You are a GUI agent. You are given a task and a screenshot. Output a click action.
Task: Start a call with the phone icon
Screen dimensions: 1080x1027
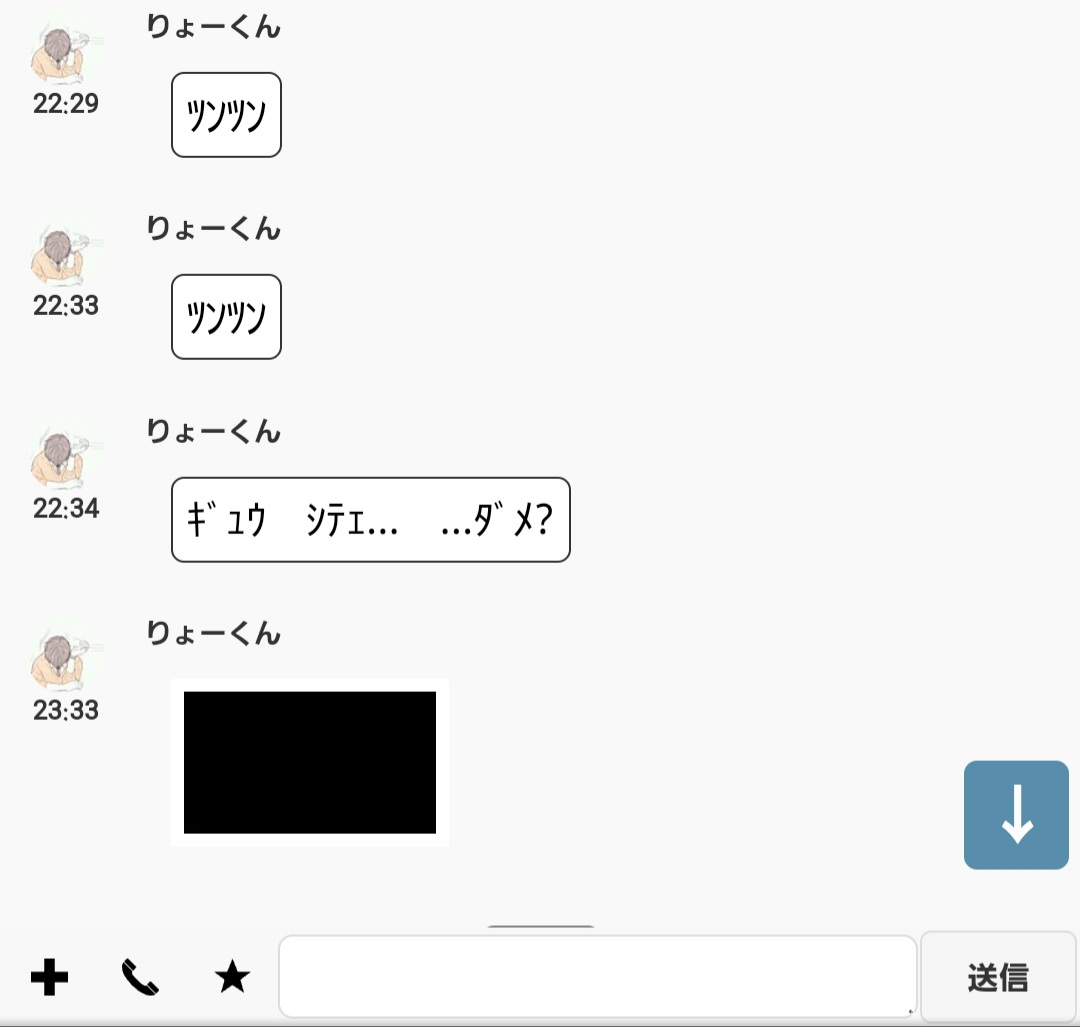(140, 977)
